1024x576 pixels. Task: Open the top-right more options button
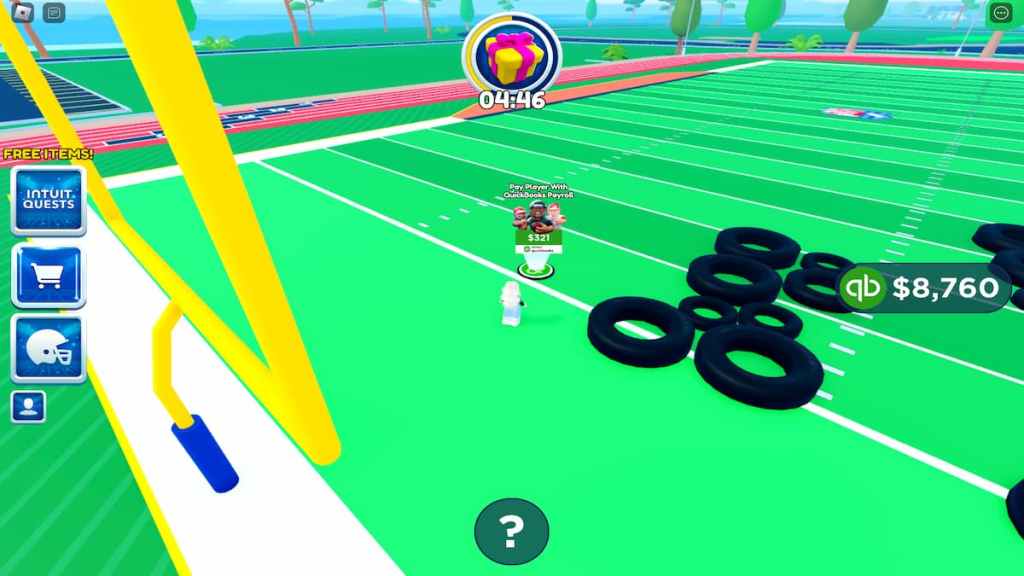(x=1000, y=13)
